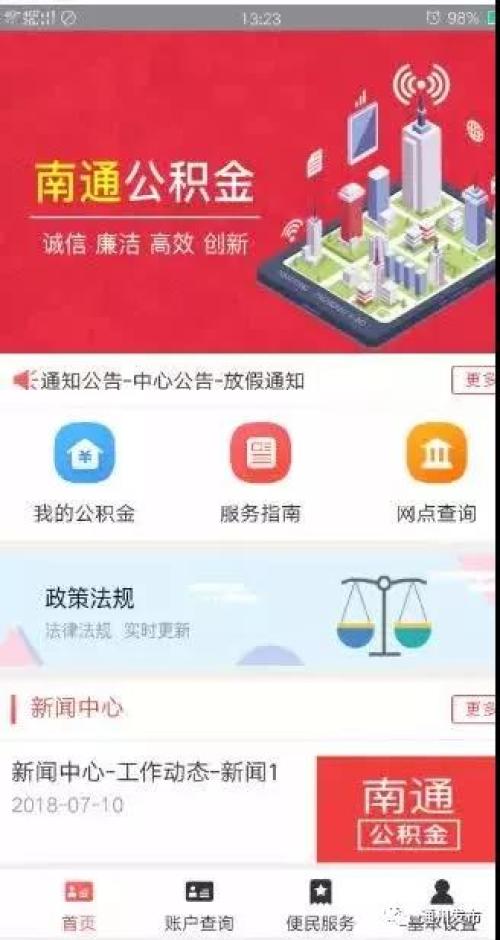Tap 更多 in 新闻中心 section
The height and width of the screenshot is (940, 500).
(474, 709)
